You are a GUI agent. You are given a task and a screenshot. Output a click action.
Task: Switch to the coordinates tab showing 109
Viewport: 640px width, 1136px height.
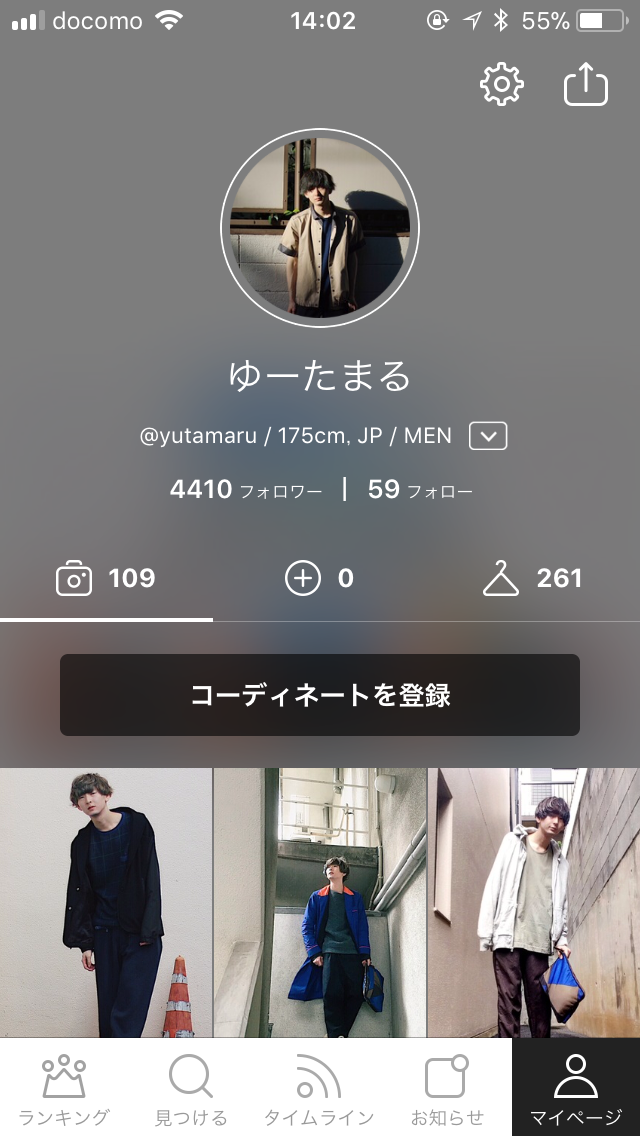pos(106,578)
